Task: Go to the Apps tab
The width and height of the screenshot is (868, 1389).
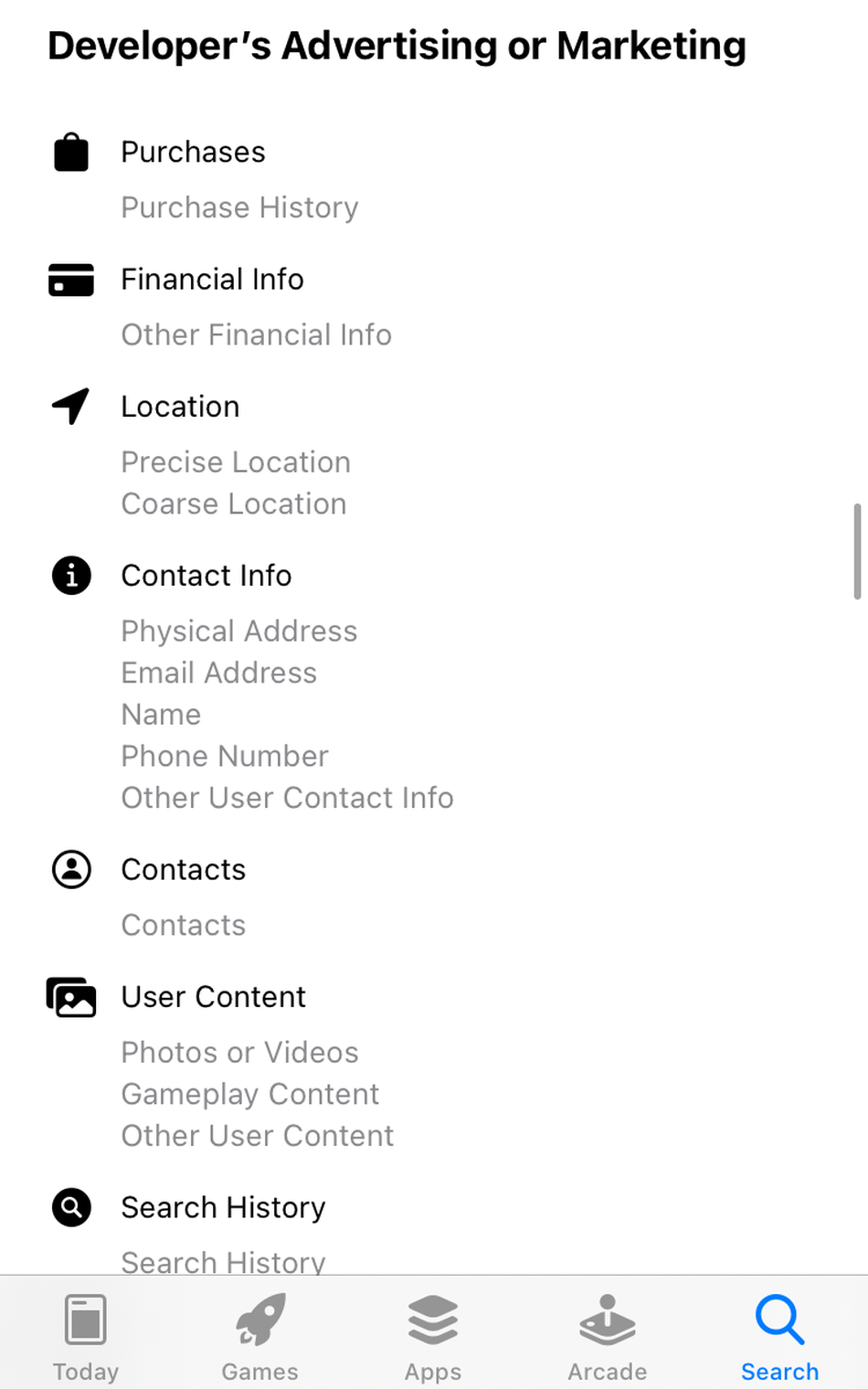Action: [433, 1335]
